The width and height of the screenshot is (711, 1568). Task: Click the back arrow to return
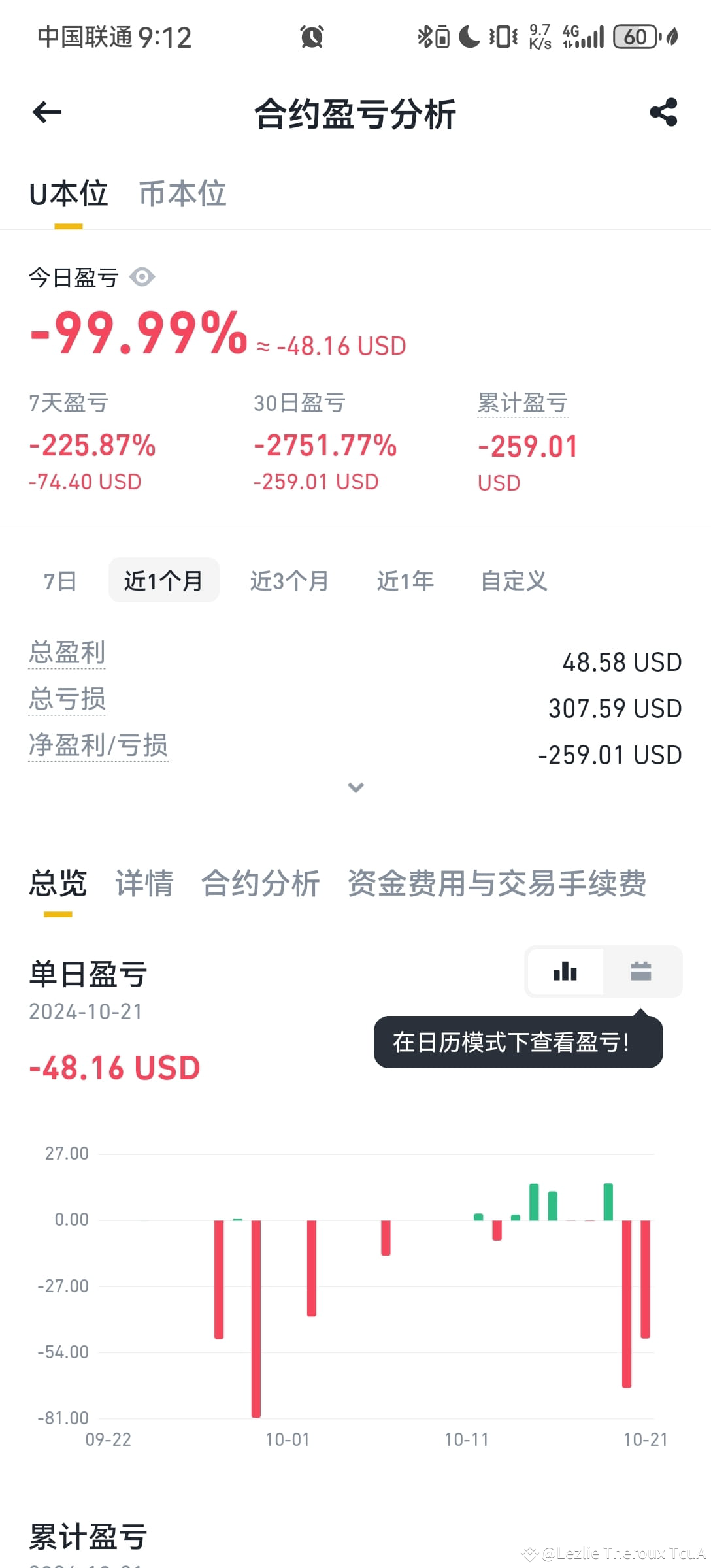coord(46,112)
